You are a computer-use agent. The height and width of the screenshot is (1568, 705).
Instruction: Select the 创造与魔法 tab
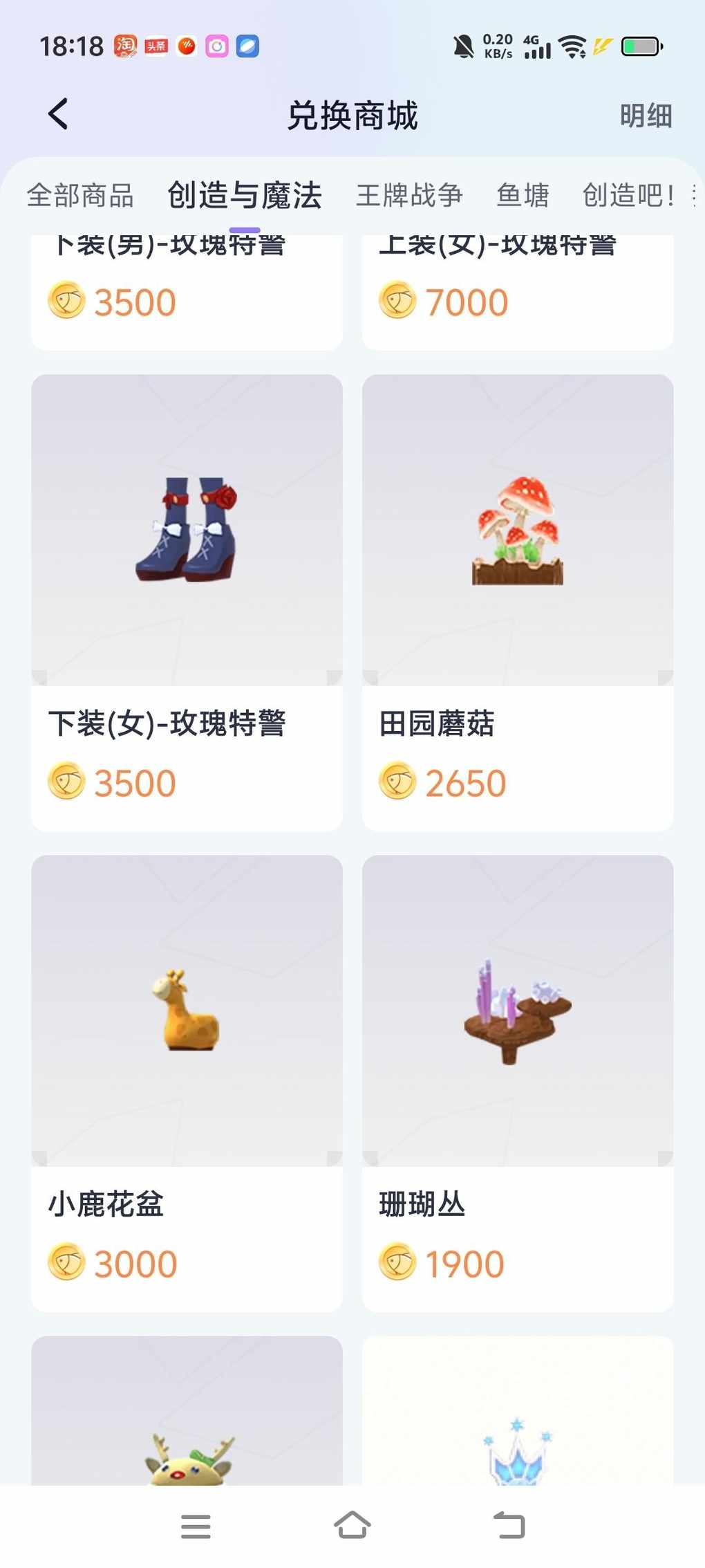(x=245, y=196)
